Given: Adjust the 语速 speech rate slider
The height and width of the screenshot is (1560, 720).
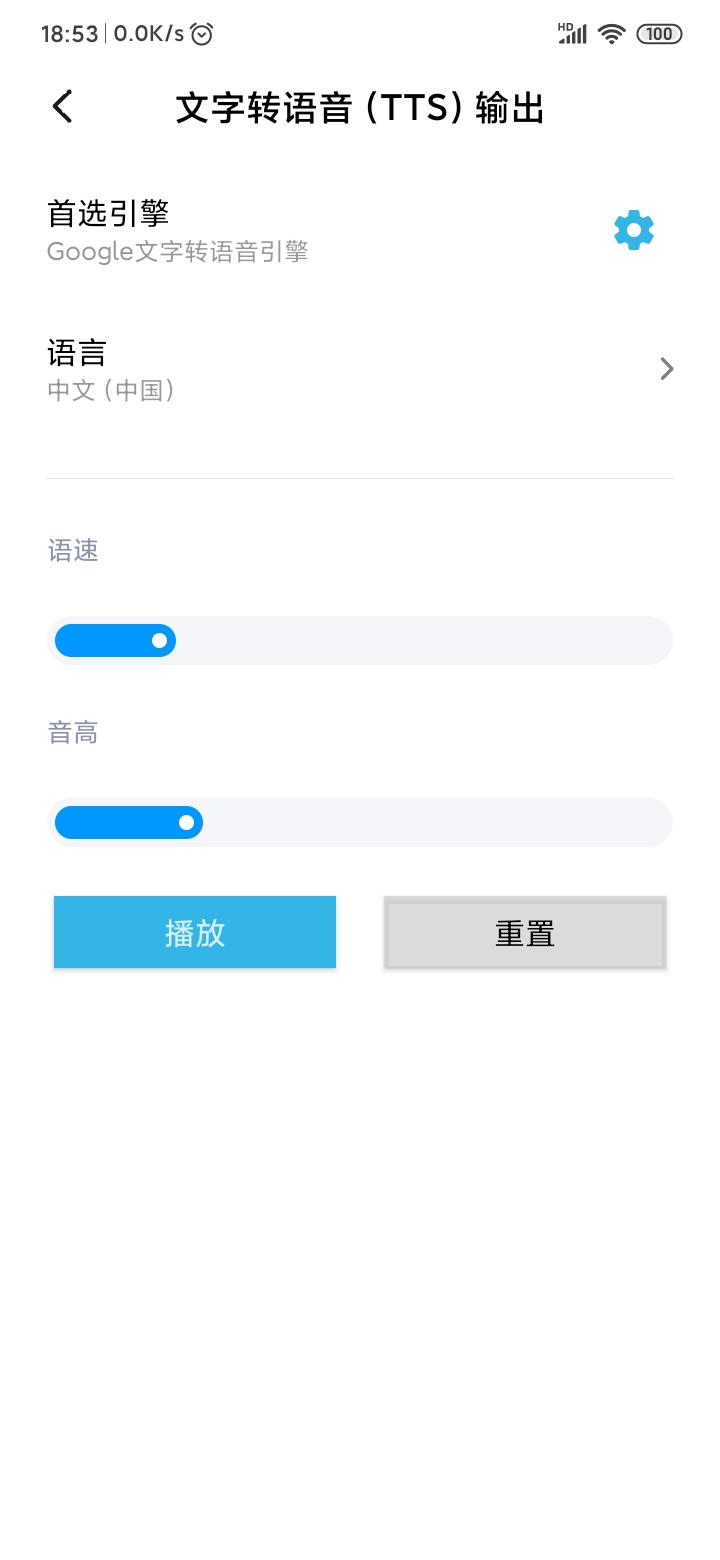Looking at the screenshot, I should pos(160,639).
